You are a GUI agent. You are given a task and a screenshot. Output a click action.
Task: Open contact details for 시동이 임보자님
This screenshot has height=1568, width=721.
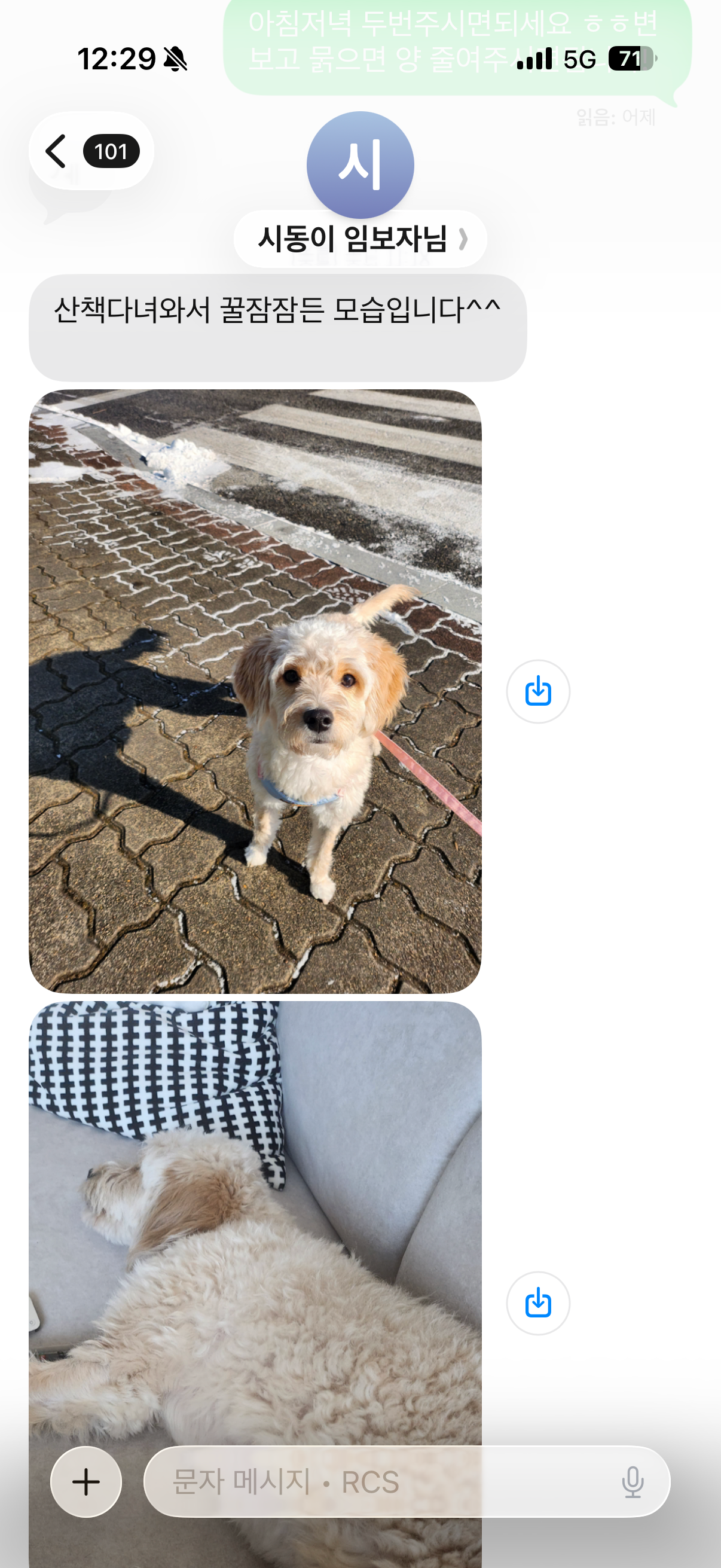[x=360, y=239]
